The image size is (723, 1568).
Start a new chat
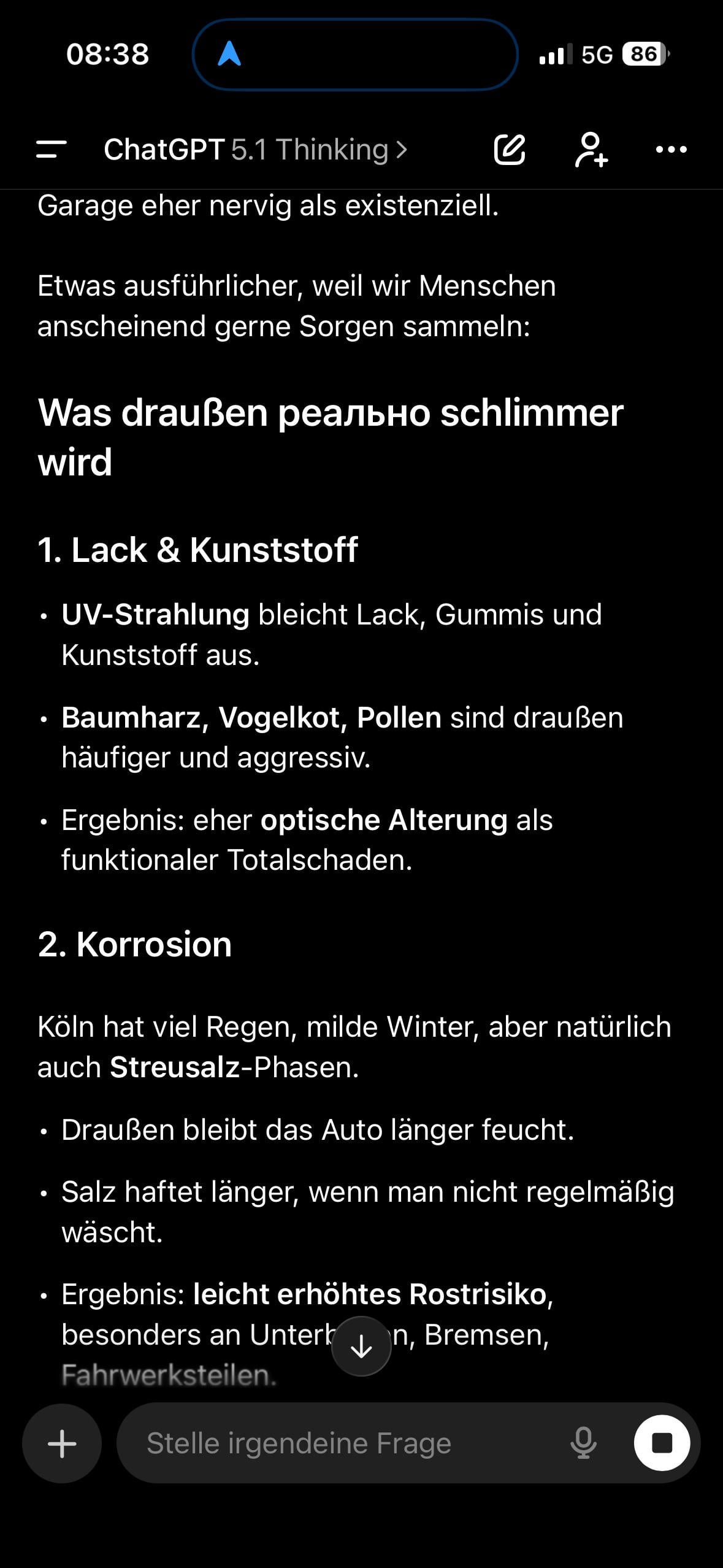coord(510,149)
